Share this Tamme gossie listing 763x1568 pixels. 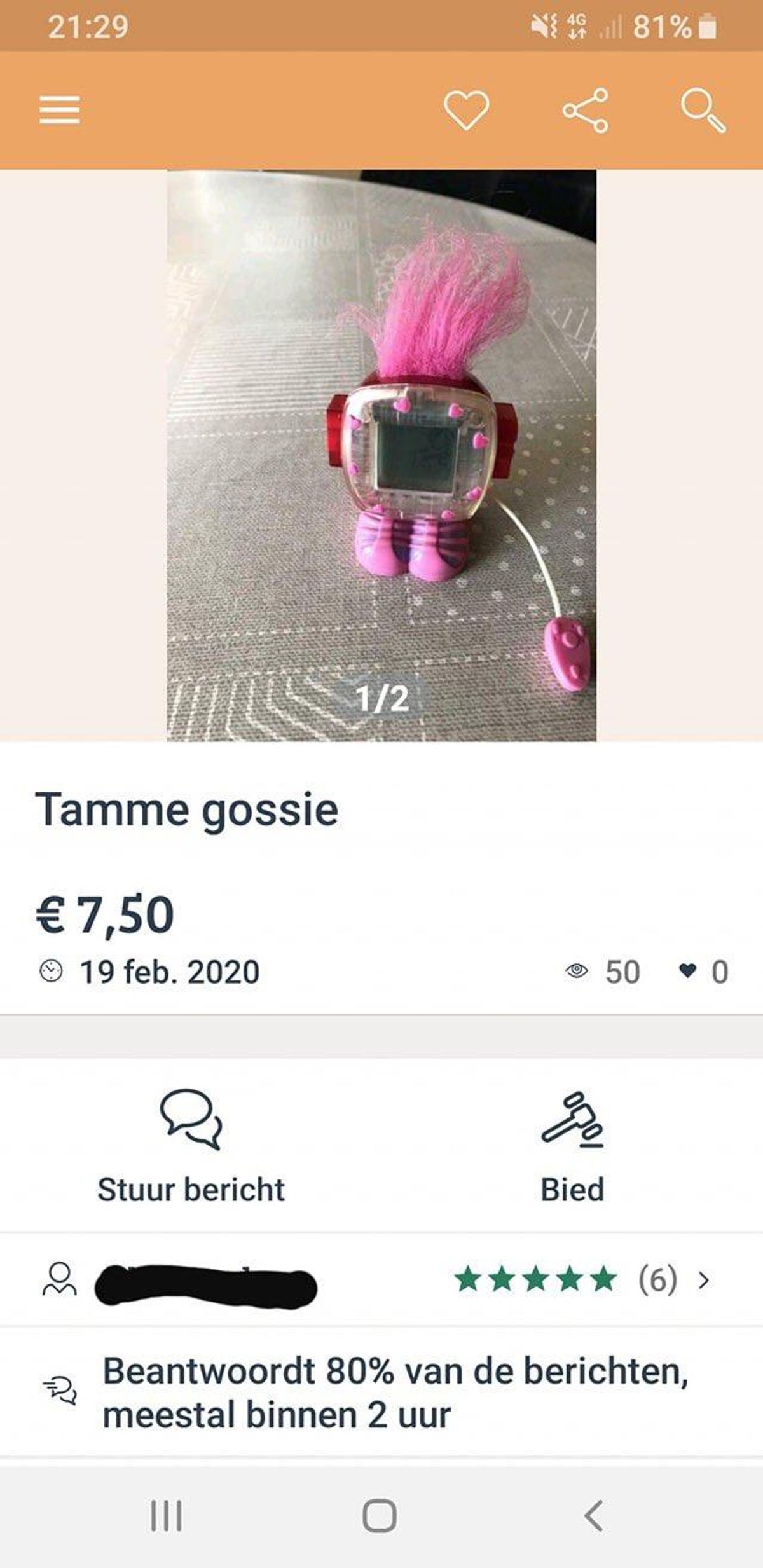585,110
